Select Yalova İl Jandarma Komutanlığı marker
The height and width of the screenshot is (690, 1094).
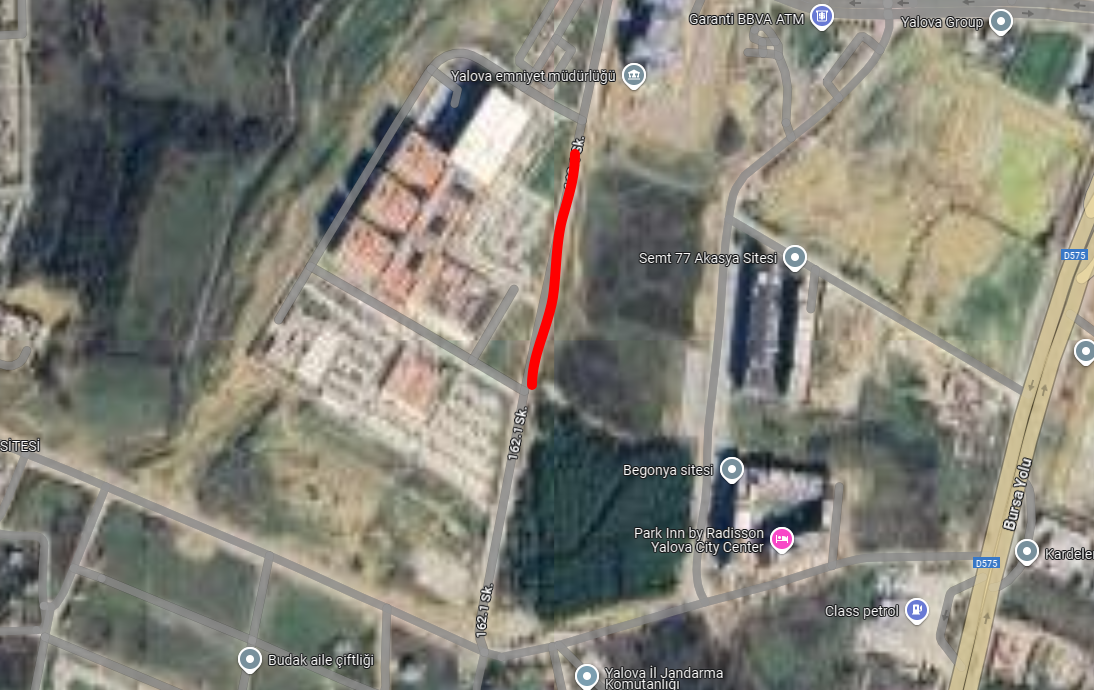click(x=587, y=675)
